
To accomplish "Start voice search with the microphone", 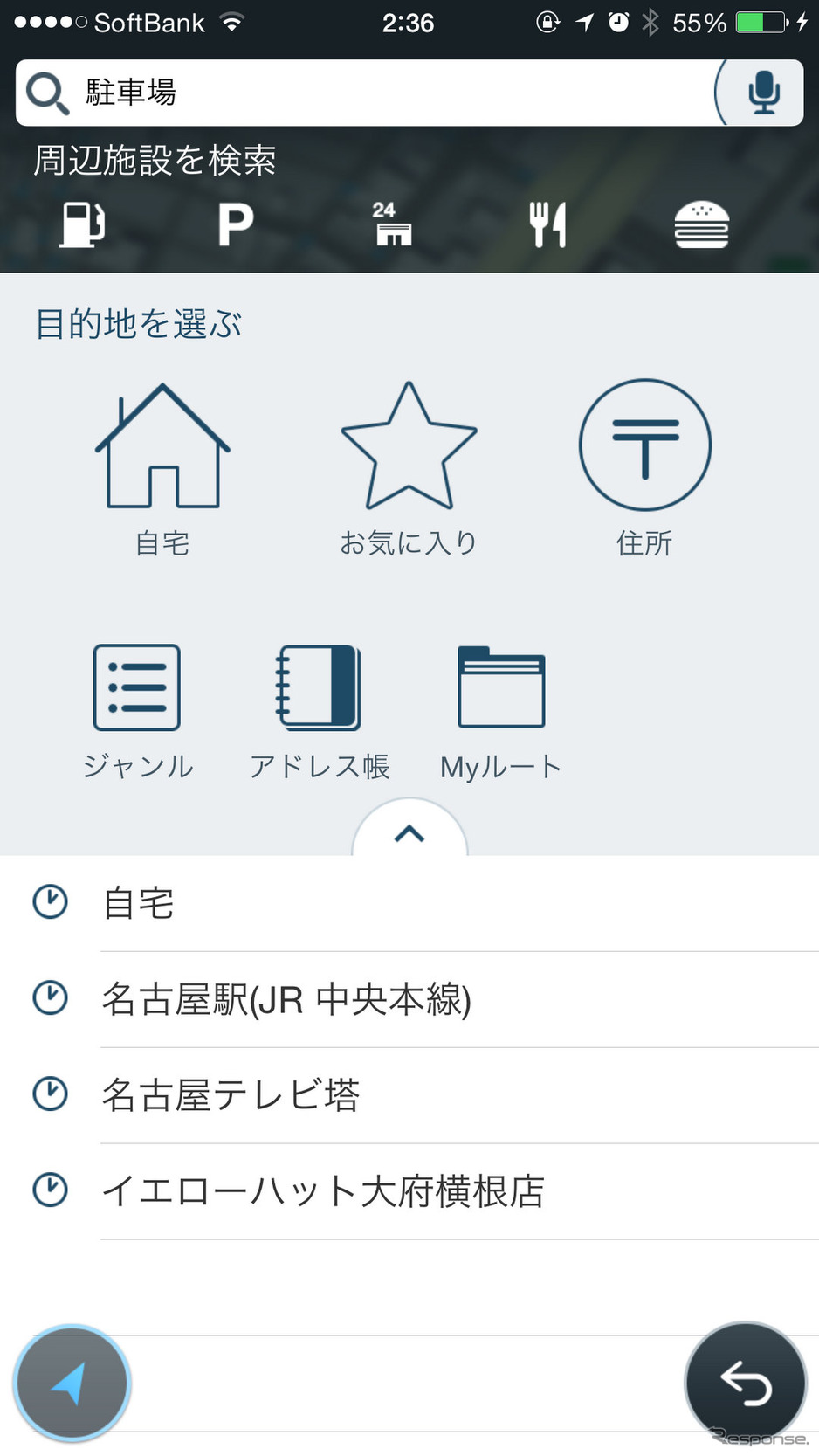I will (x=763, y=93).
